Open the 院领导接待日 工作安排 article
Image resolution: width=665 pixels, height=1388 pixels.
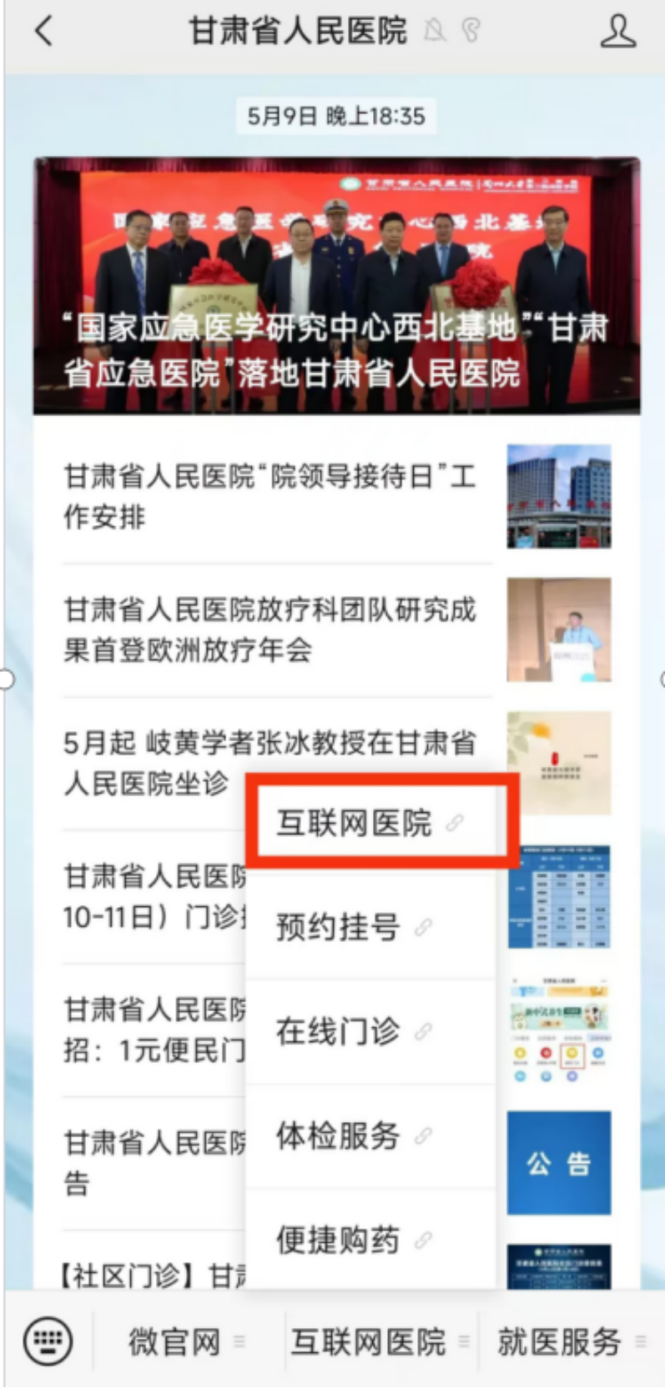(x=270, y=496)
